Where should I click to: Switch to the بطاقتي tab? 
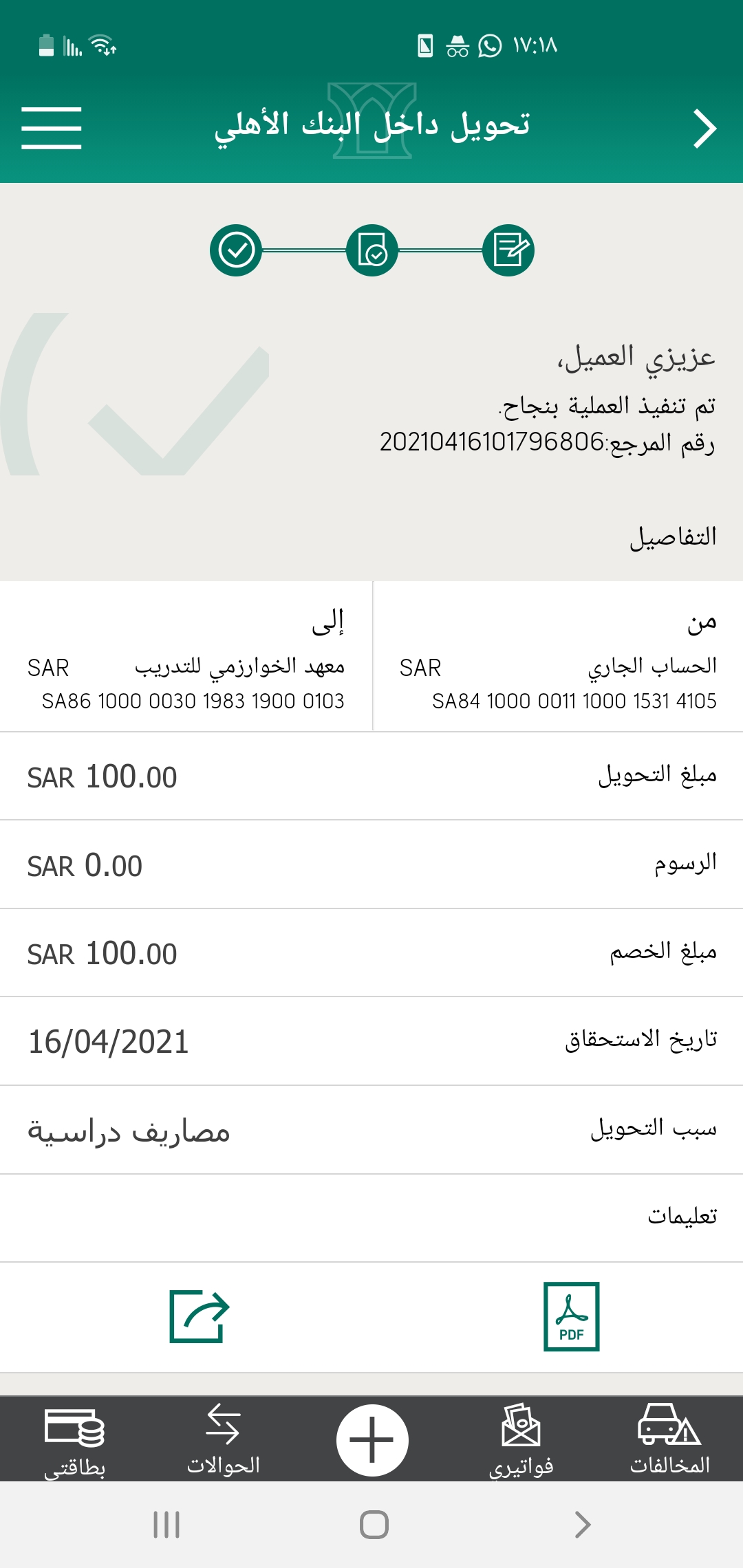[x=74, y=1440]
